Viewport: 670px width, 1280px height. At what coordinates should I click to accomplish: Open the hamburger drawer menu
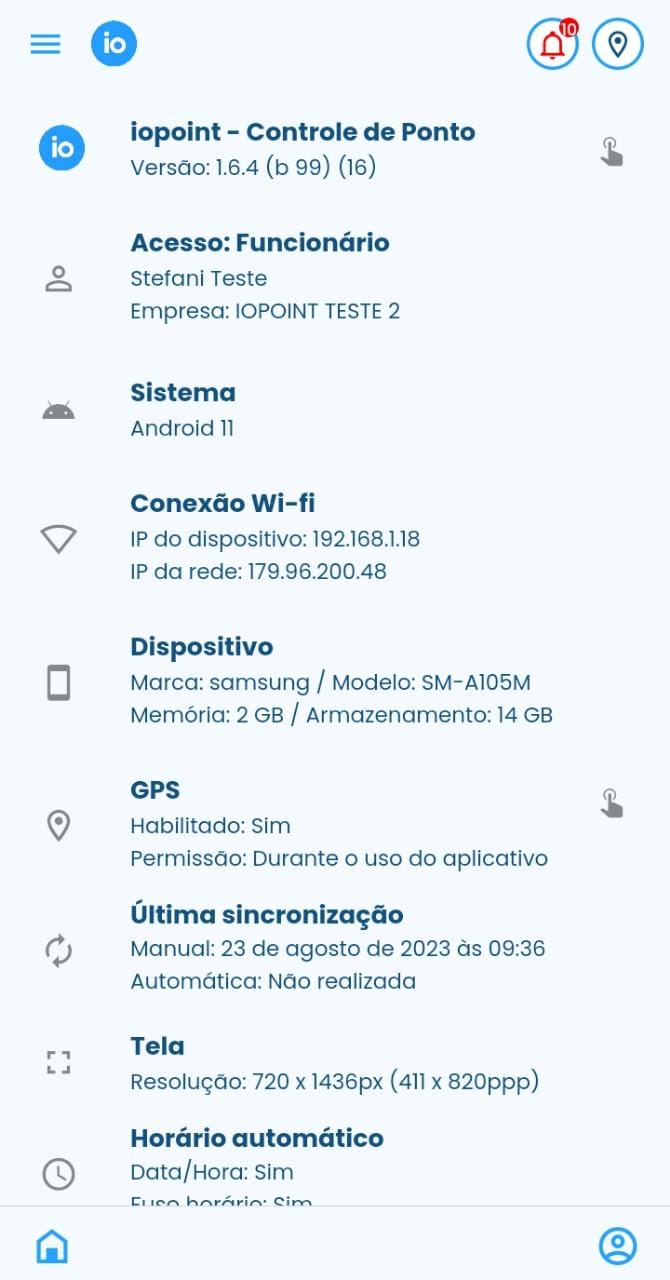pyautogui.click(x=45, y=44)
